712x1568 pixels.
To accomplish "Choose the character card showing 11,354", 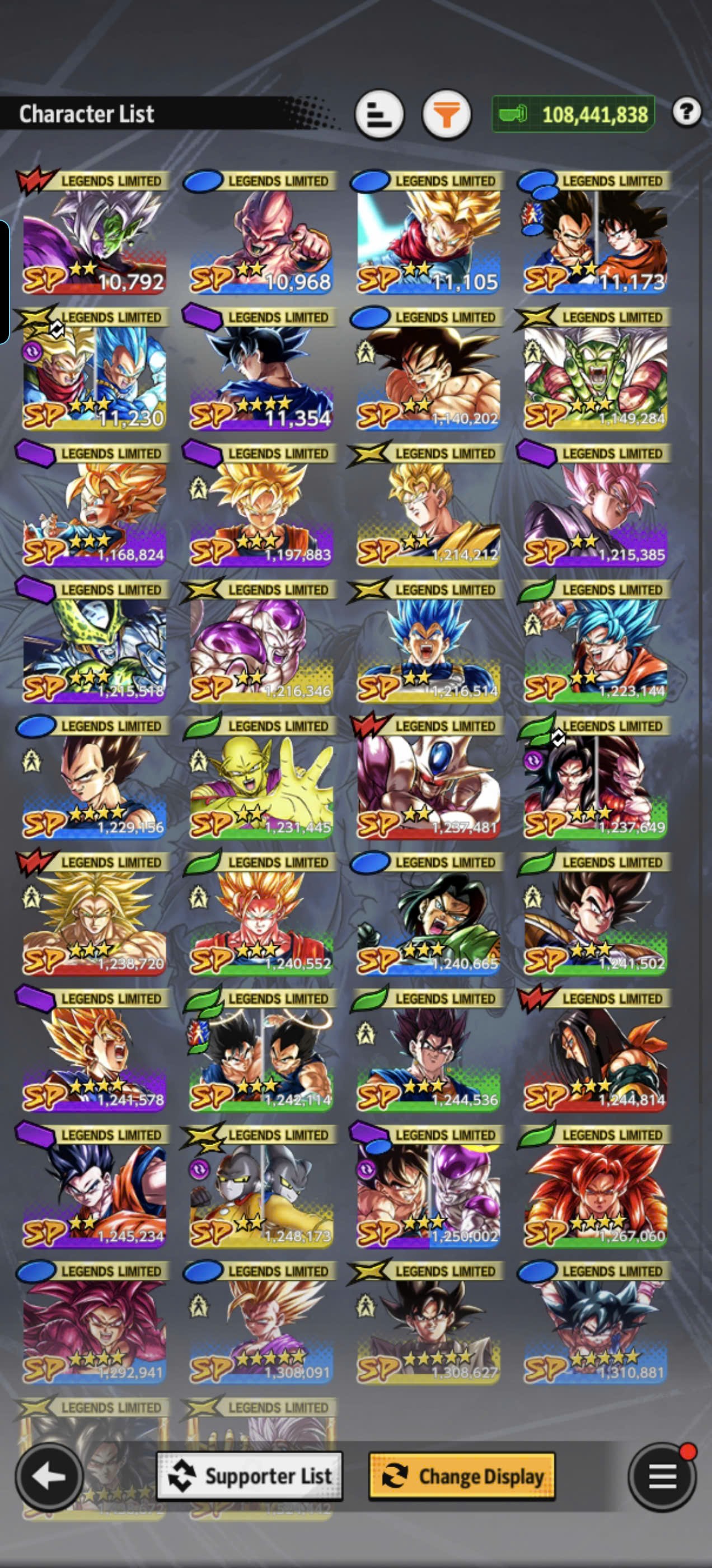I will pyautogui.click(x=260, y=370).
